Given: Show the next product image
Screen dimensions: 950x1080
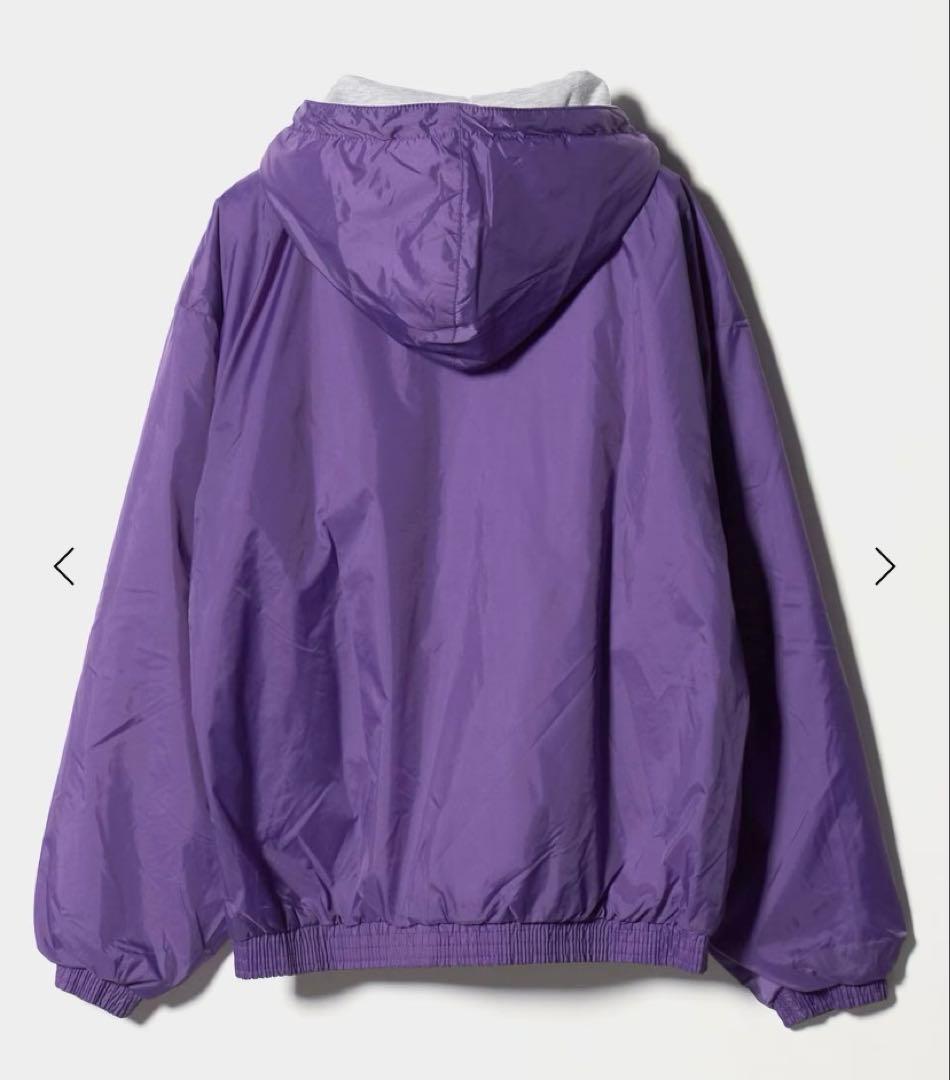Looking at the screenshot, I should pos(884,566).
